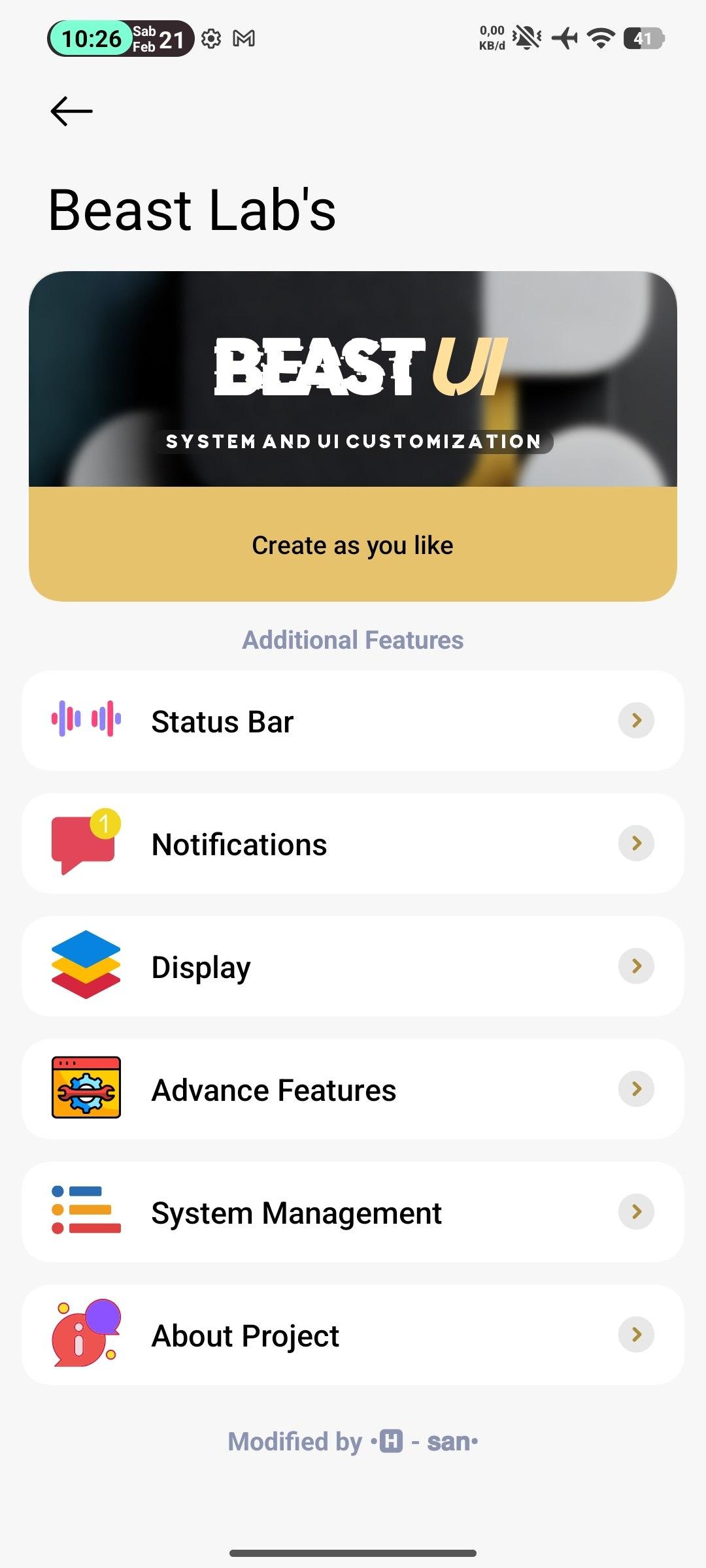Screen dimensions: 706x1568
Task: Open the Display row
Action: [x=353, y=967]
